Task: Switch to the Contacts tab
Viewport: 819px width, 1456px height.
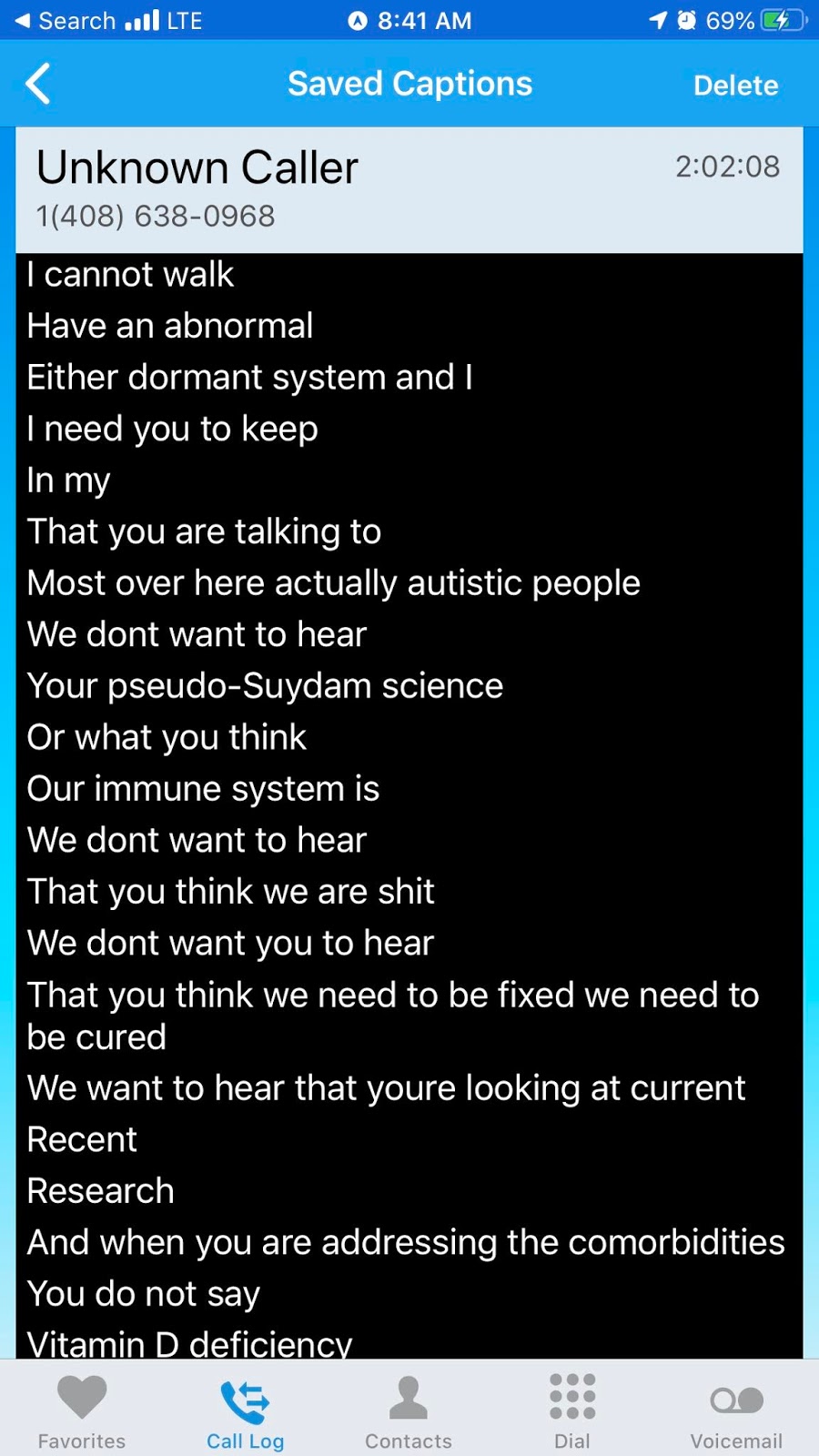Action: pos(409,1410)
